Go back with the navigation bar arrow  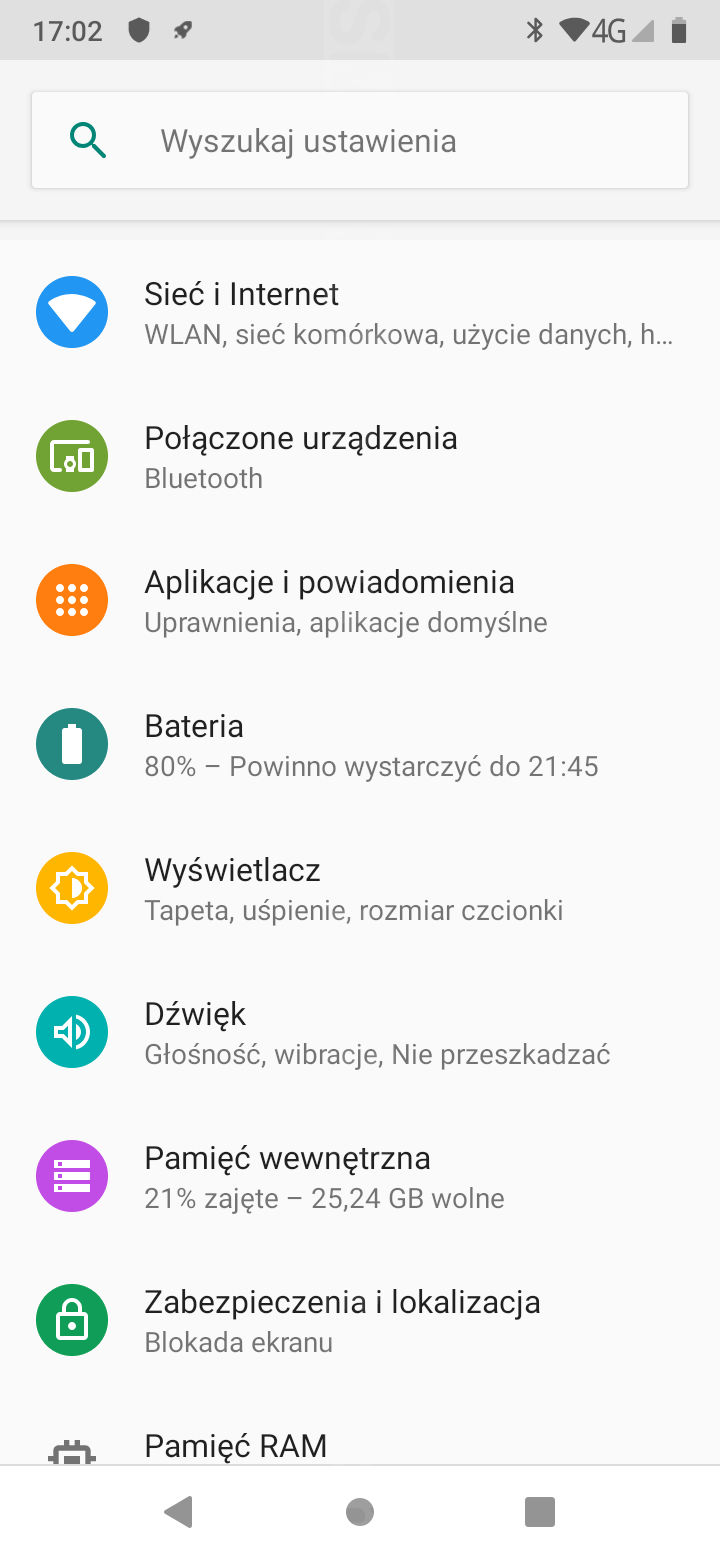pos(179,1512)
